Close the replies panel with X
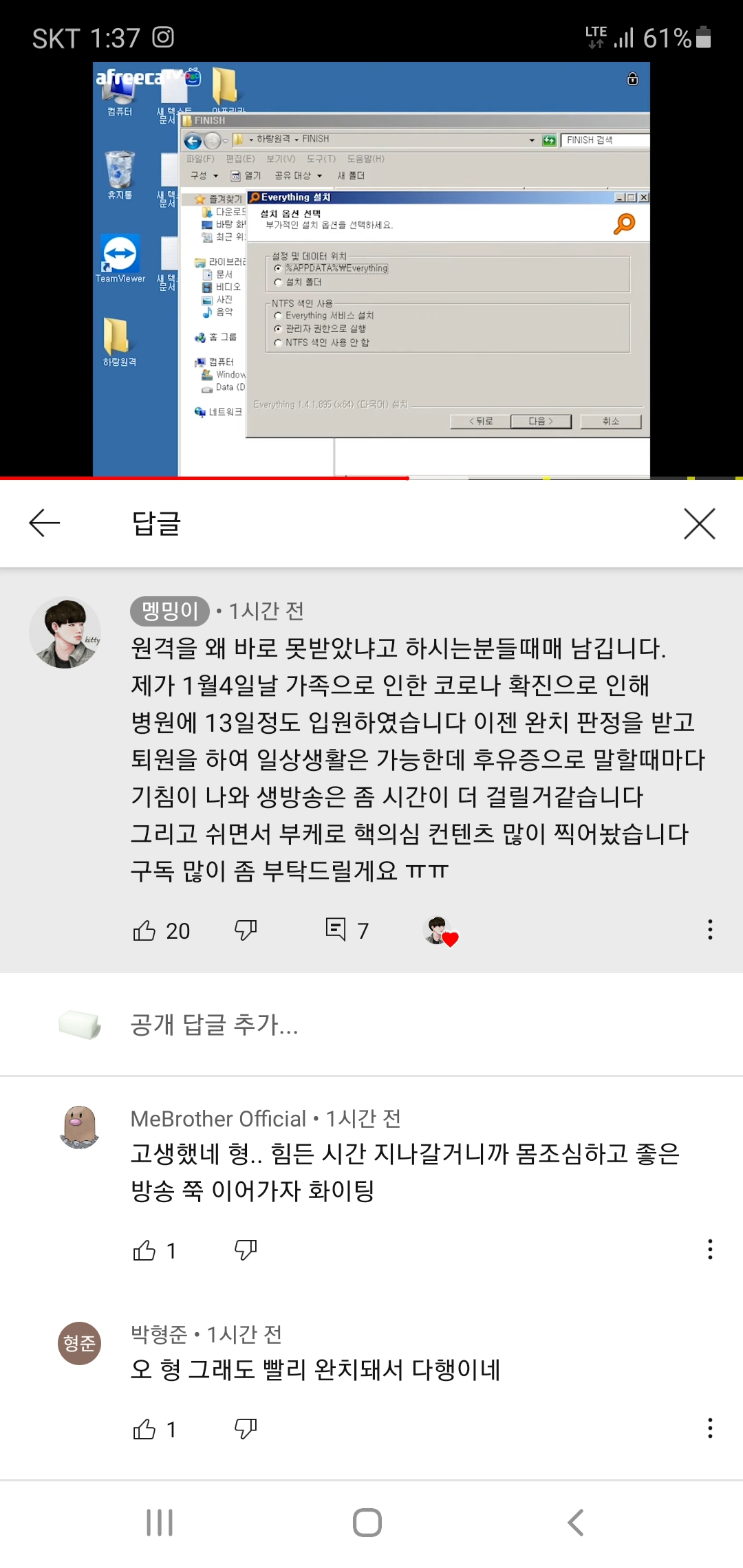Screen dimensions: 743x1568 [699, 523]
